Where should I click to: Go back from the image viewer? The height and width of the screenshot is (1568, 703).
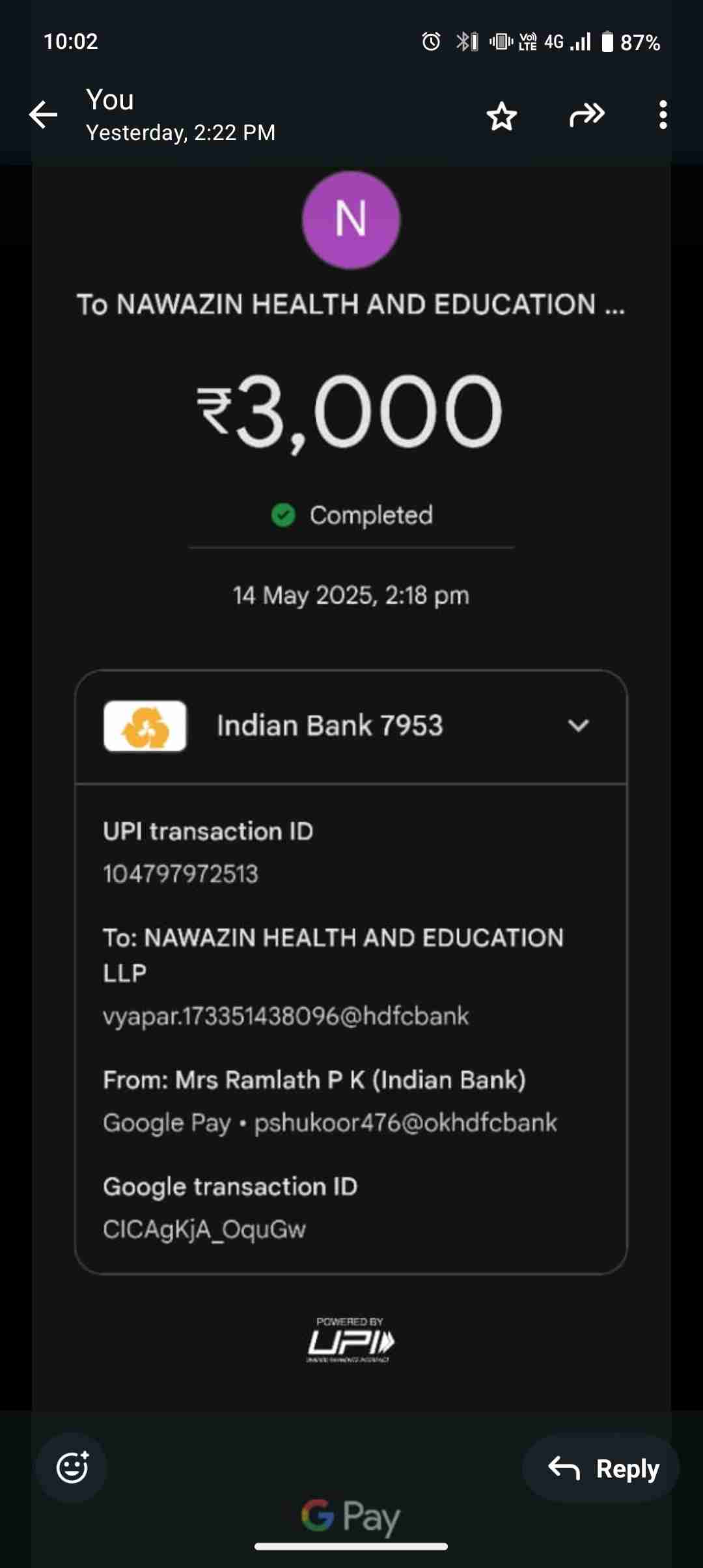44,115
